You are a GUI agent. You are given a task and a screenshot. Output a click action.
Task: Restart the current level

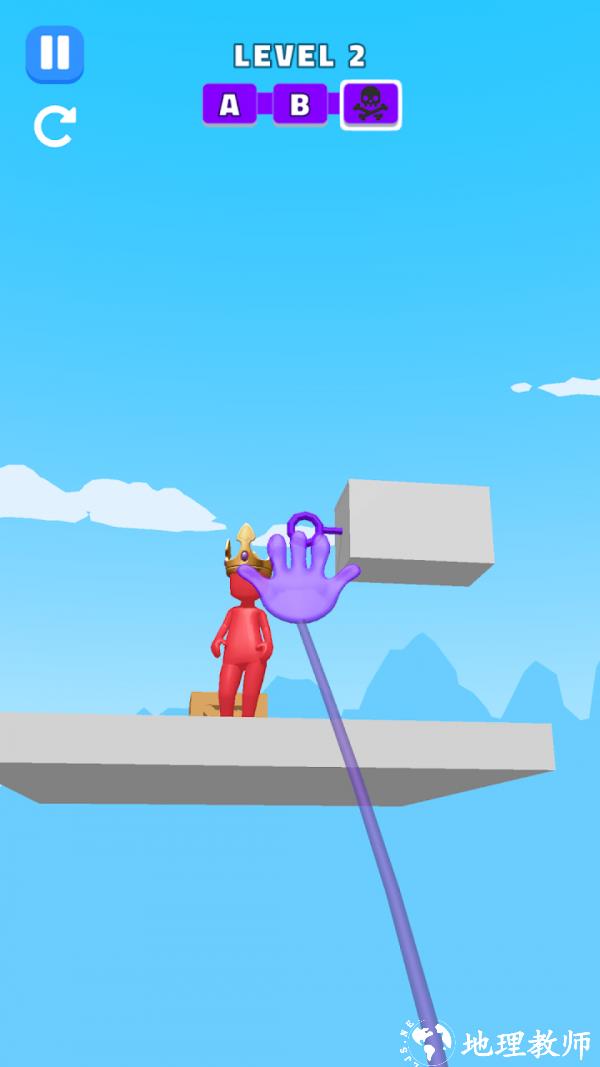click(54, 127)
